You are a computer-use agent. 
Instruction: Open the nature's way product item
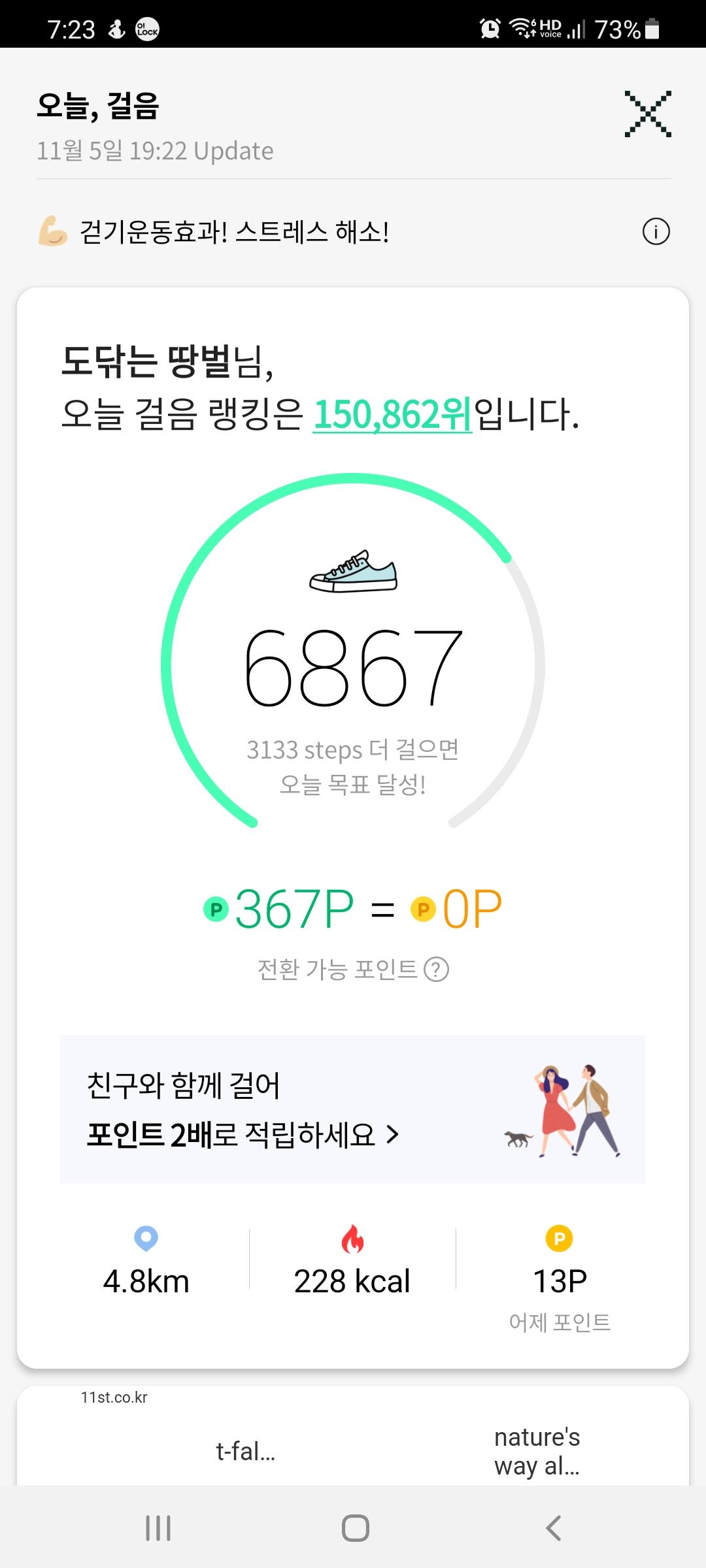point(537,1452)
